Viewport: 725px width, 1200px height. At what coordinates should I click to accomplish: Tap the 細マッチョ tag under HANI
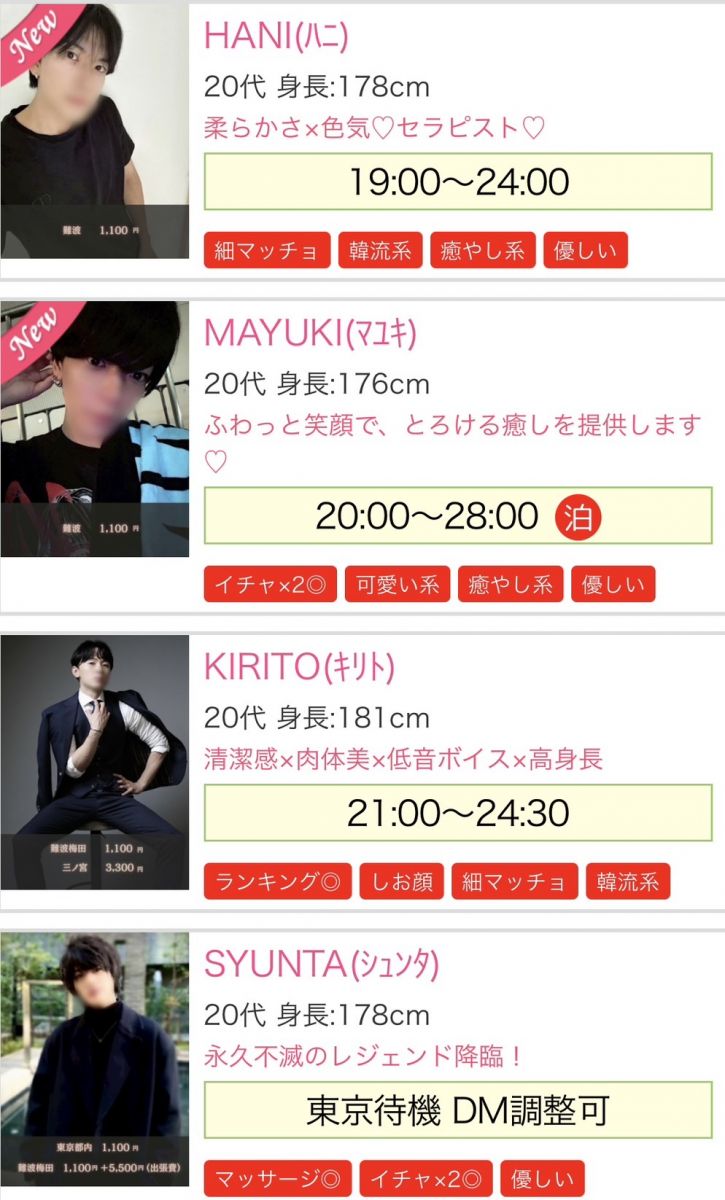point(266,251)
